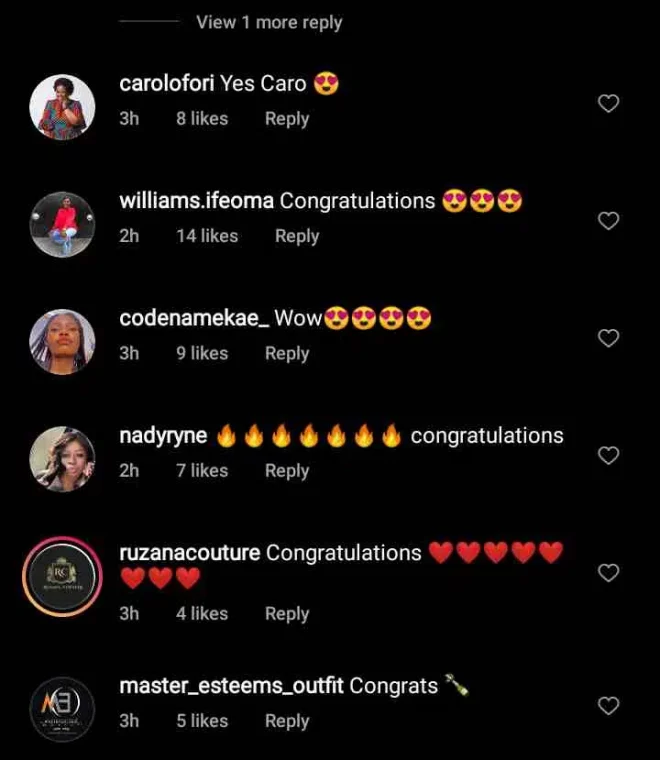Screen dimensions: 660x760
Task: Open nadyryne's profile avatar
Action: [x=62, y=458]
